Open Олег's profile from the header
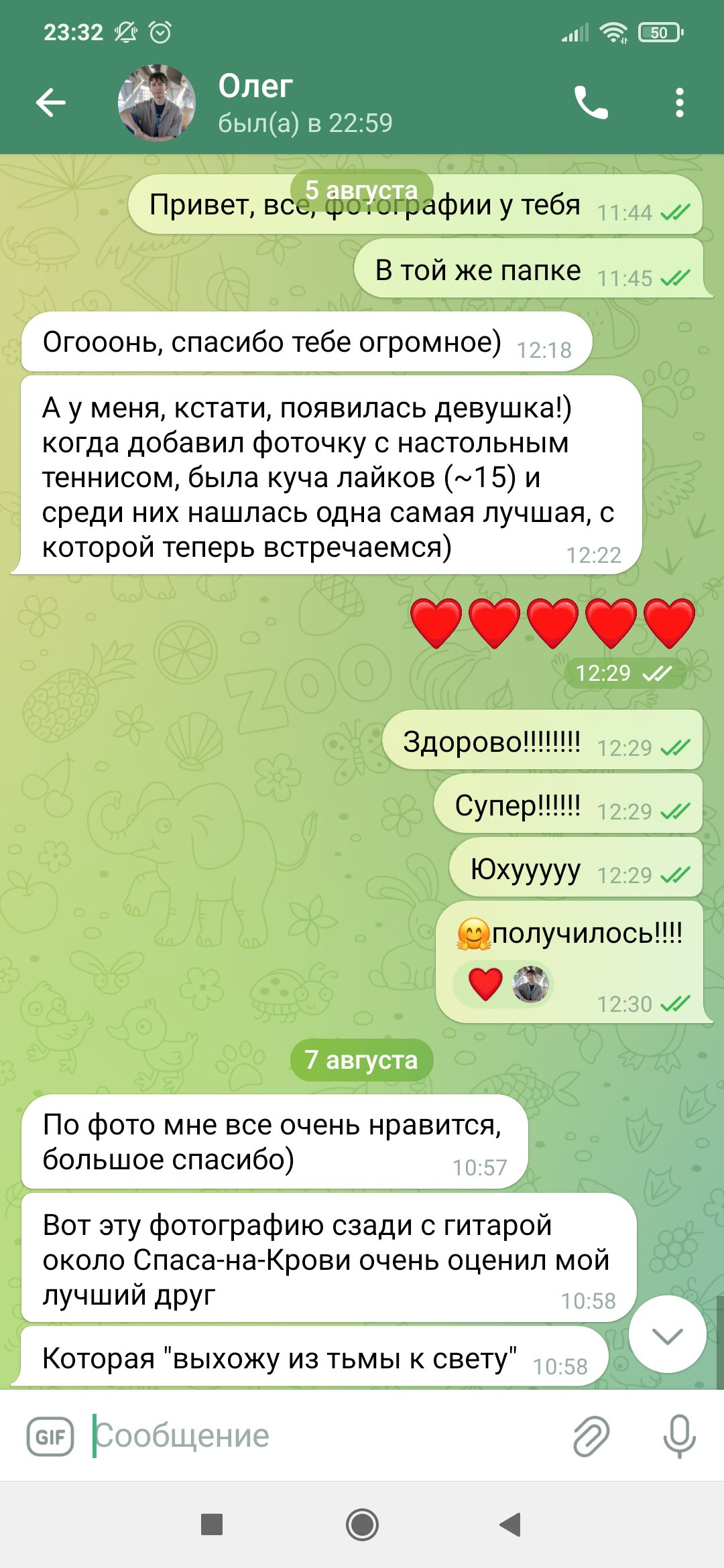This screenshot has height=1568, width=724. [x=255, y=103]
